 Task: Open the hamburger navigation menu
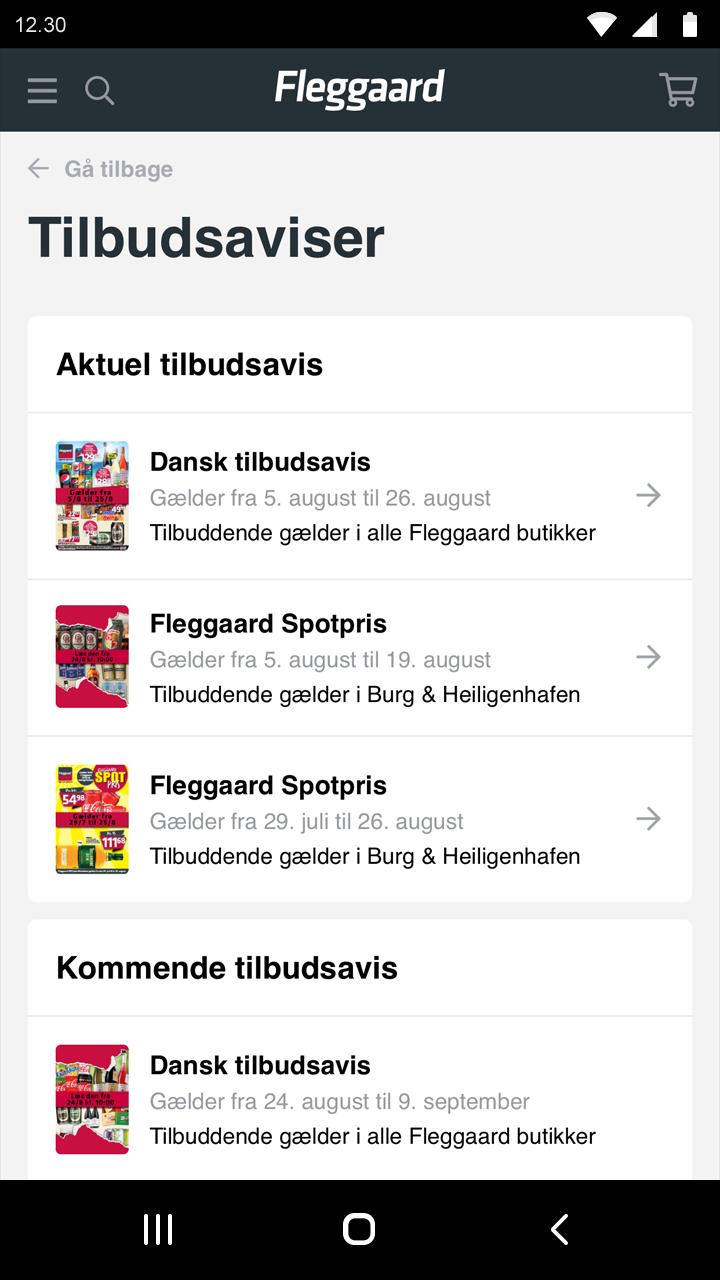41,90
